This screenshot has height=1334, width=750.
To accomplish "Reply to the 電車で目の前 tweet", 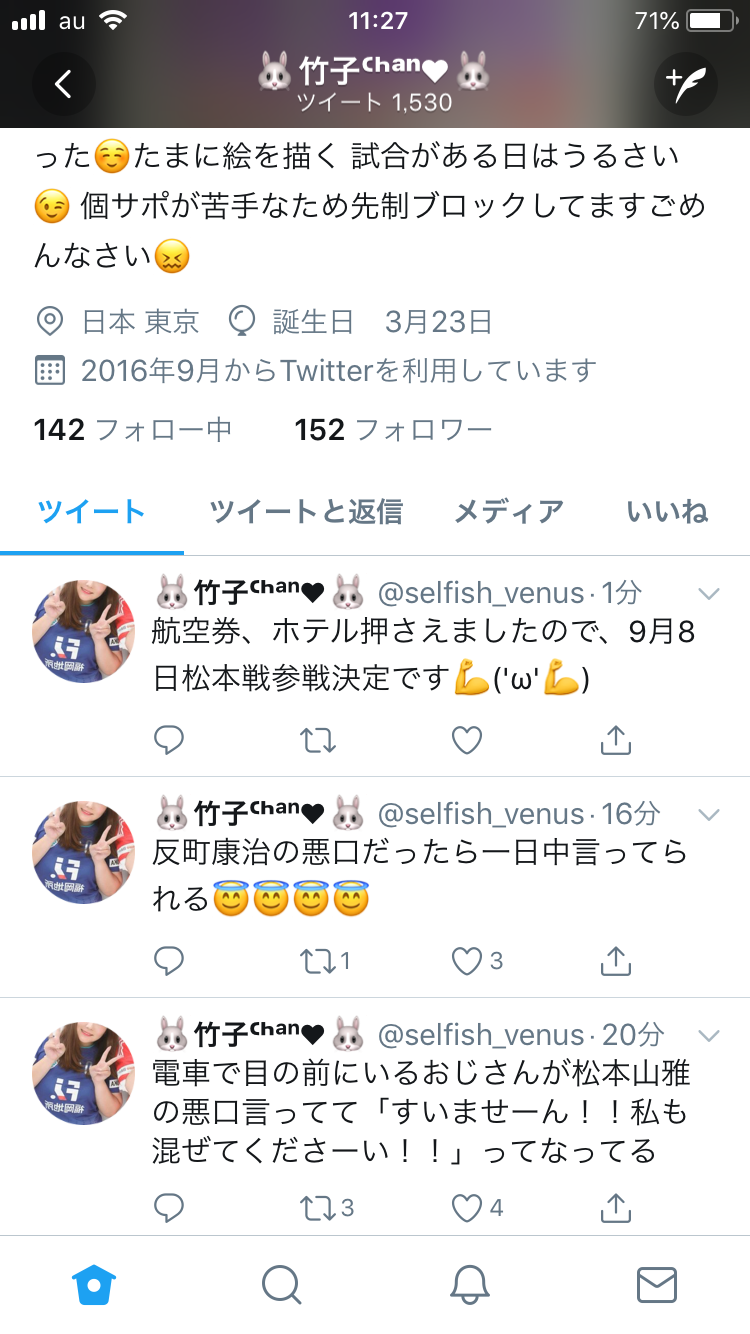I will [169, 1208].
